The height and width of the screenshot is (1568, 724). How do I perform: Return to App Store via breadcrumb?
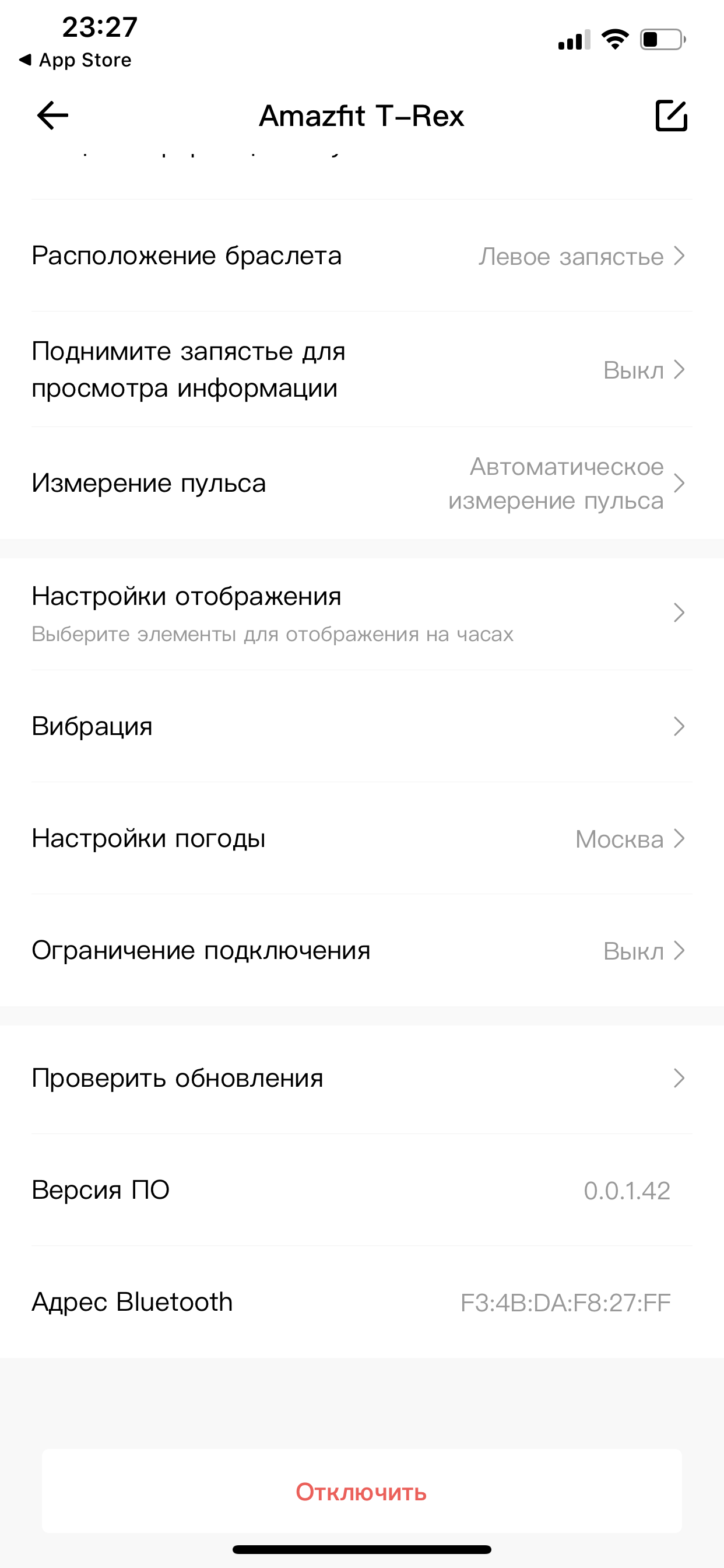coord(76,60)
